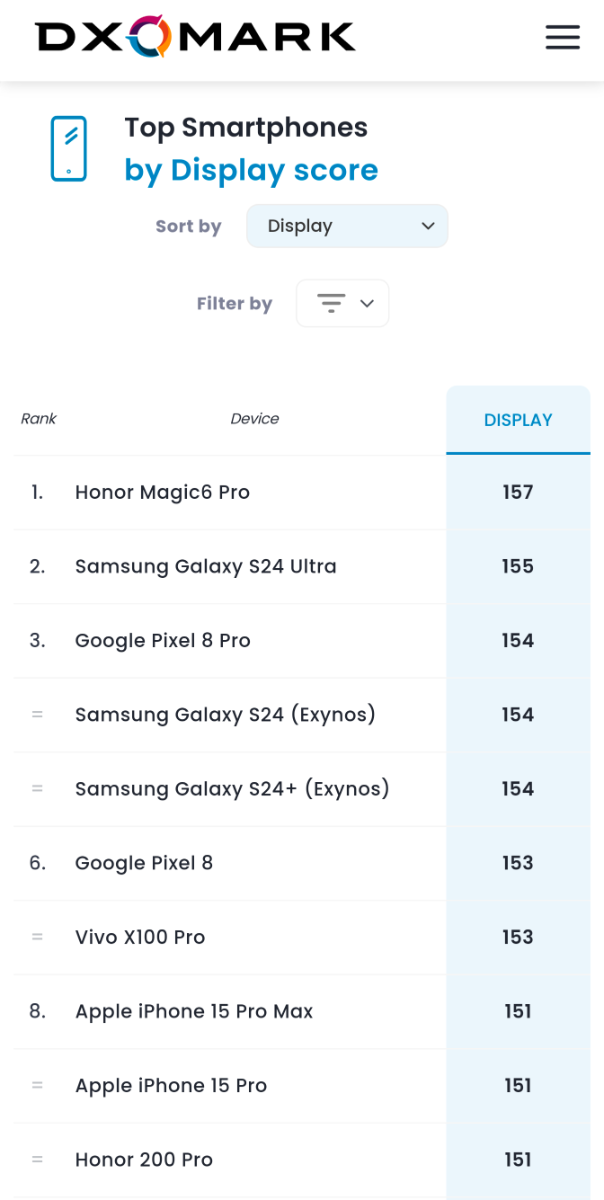View Honor 200 Pro details
The height and width of the screenshot is (1200, 604).
click(302, 1159)
